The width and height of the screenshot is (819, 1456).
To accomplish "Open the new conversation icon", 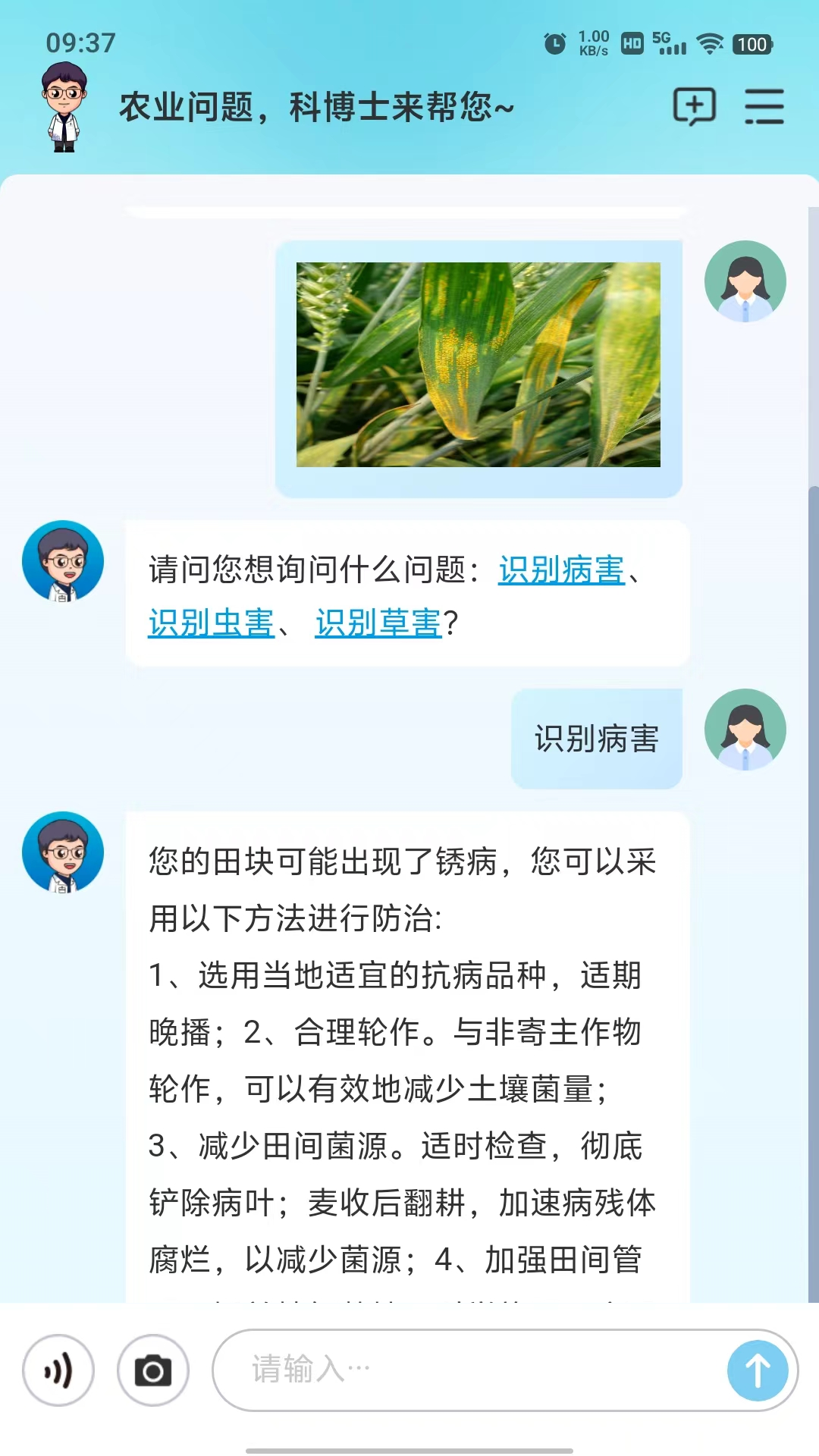I will [695, 107].
